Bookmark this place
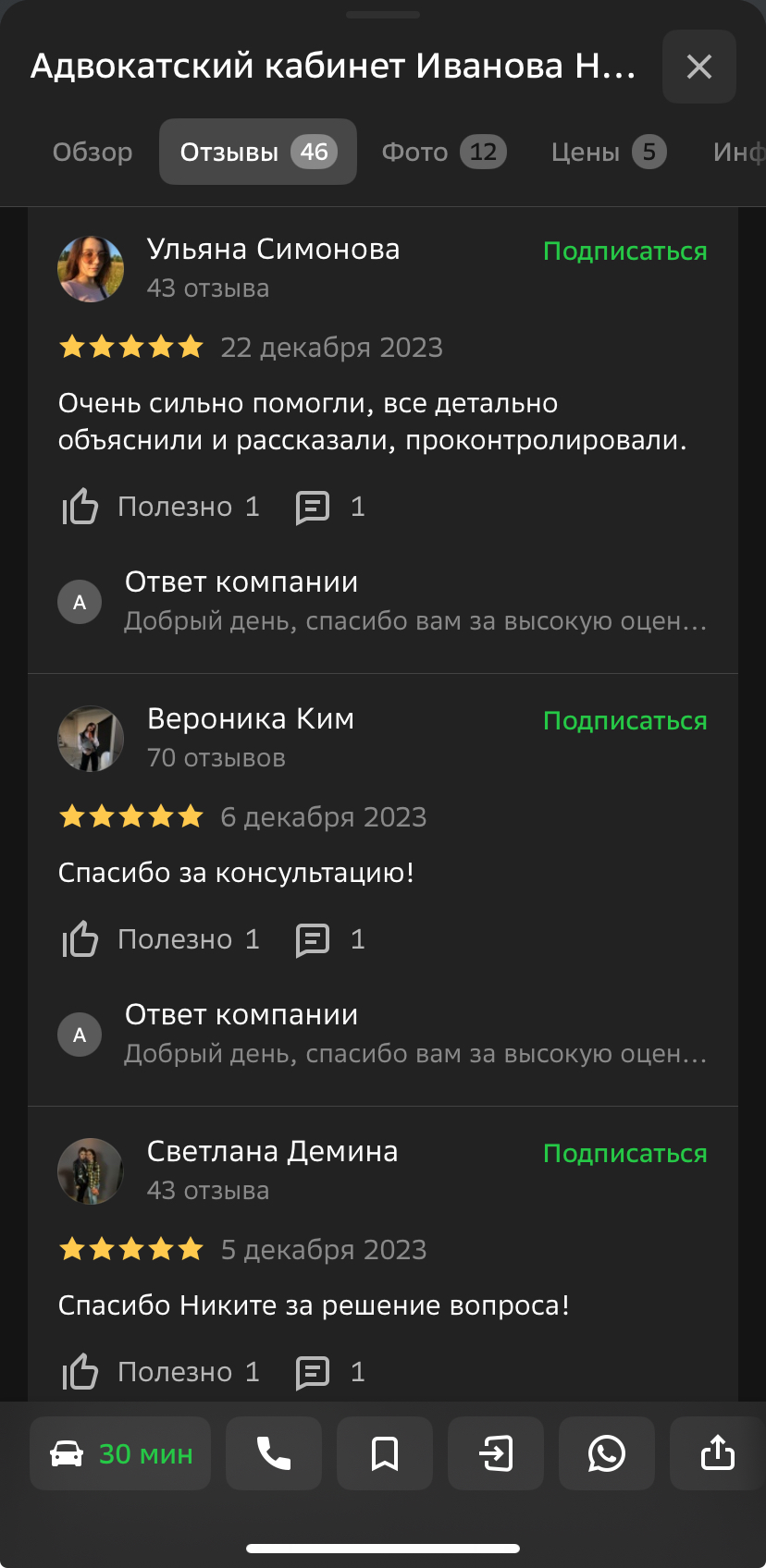766x1568 pixels. click(385, 1453)
